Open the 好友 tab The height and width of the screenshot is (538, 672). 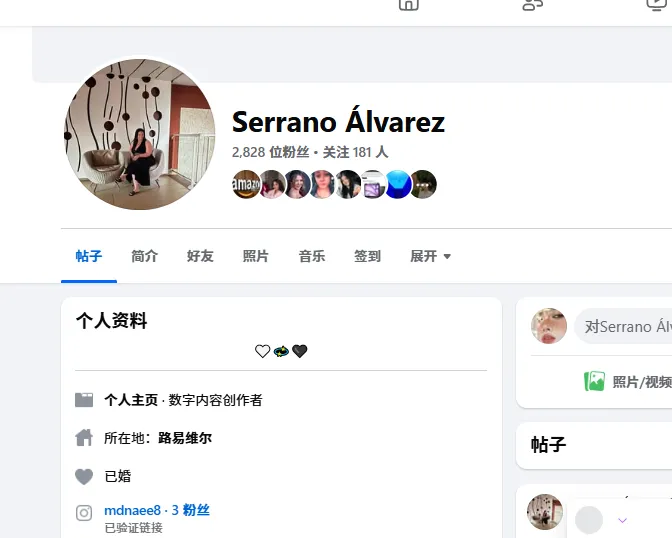[x=200, y=256]
